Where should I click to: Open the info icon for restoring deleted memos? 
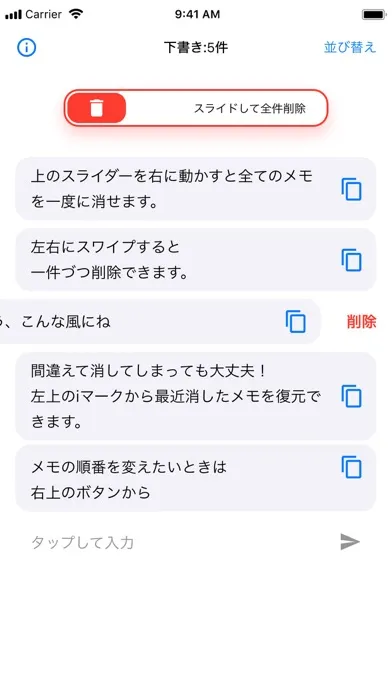tap(27, 47)
